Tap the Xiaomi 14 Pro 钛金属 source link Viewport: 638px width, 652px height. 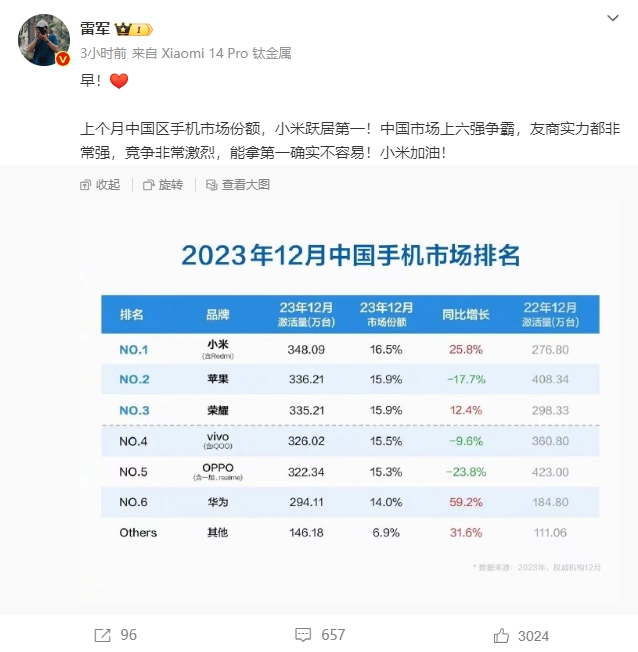coord(233,52)
